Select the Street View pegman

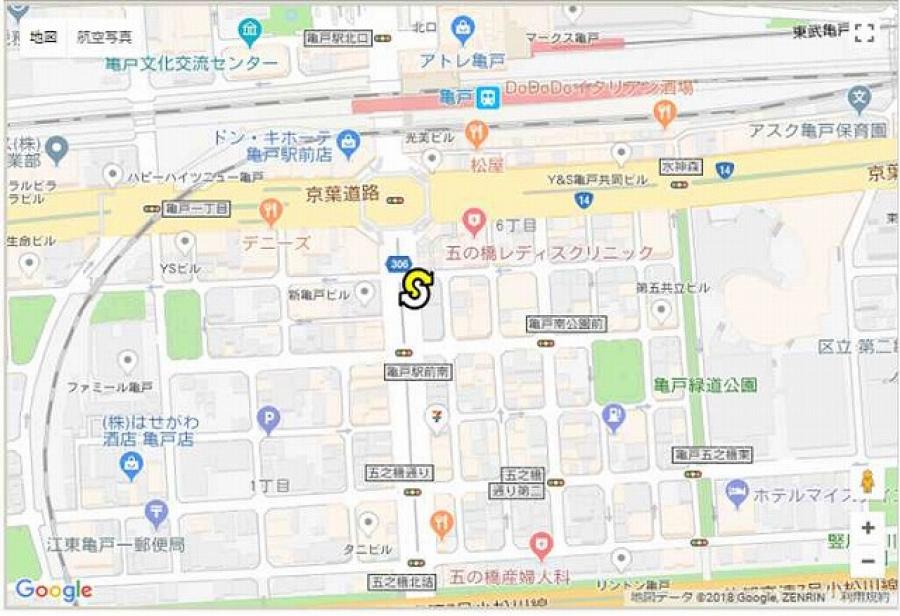(x=867, y=482)
